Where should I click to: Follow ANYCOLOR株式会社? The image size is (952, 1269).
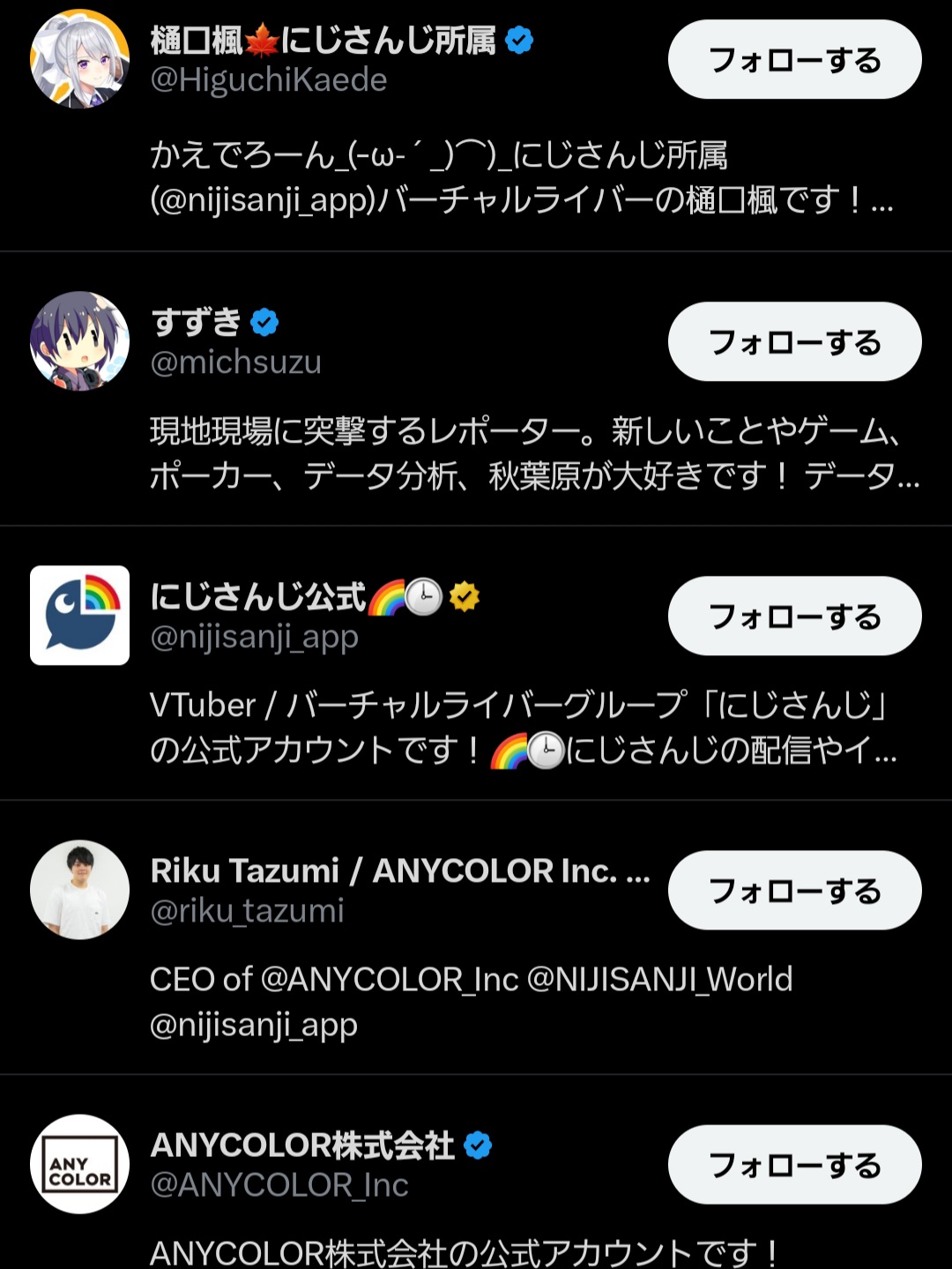[794, 1165]
